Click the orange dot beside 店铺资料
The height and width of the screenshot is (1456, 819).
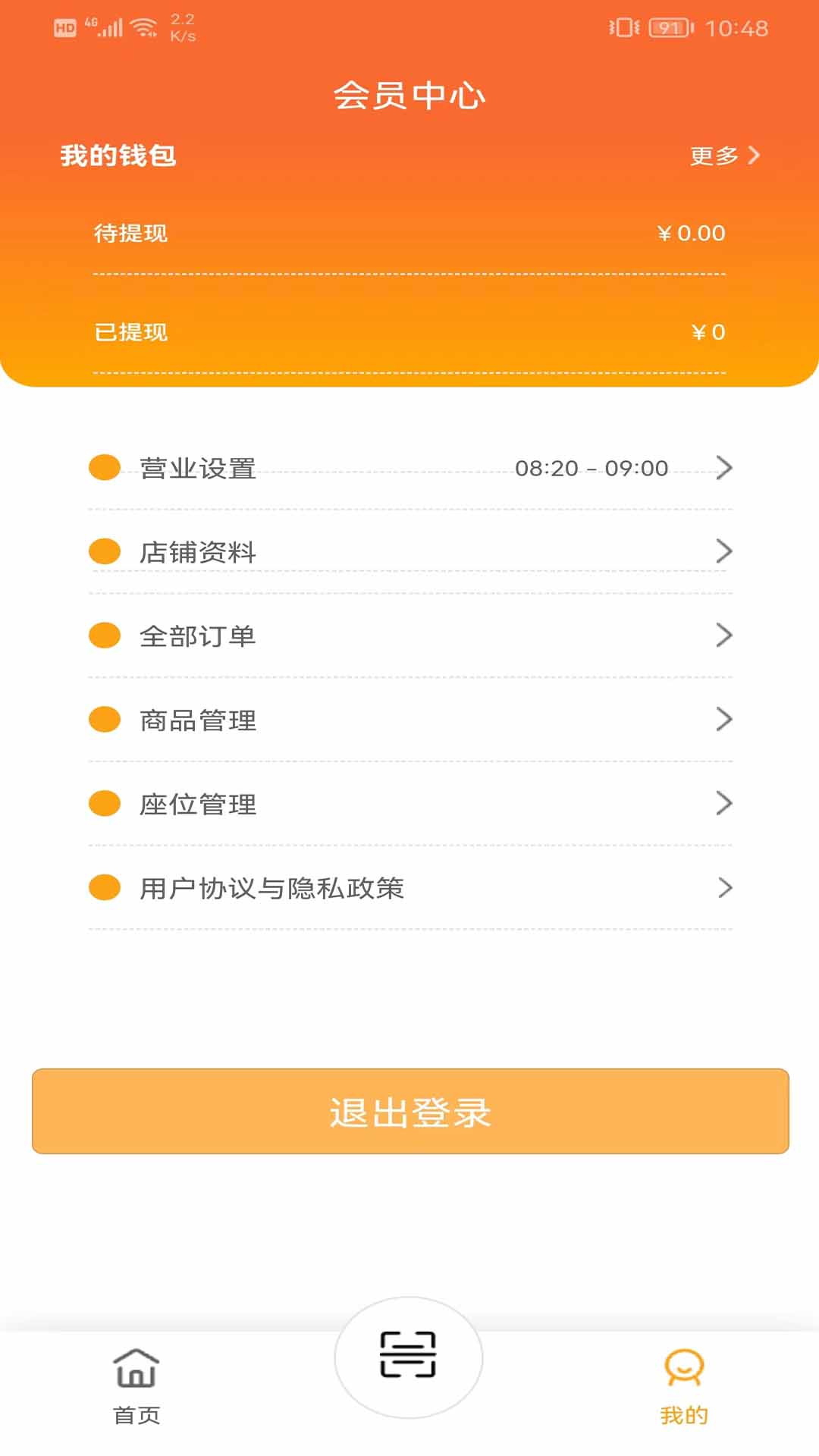104,551
